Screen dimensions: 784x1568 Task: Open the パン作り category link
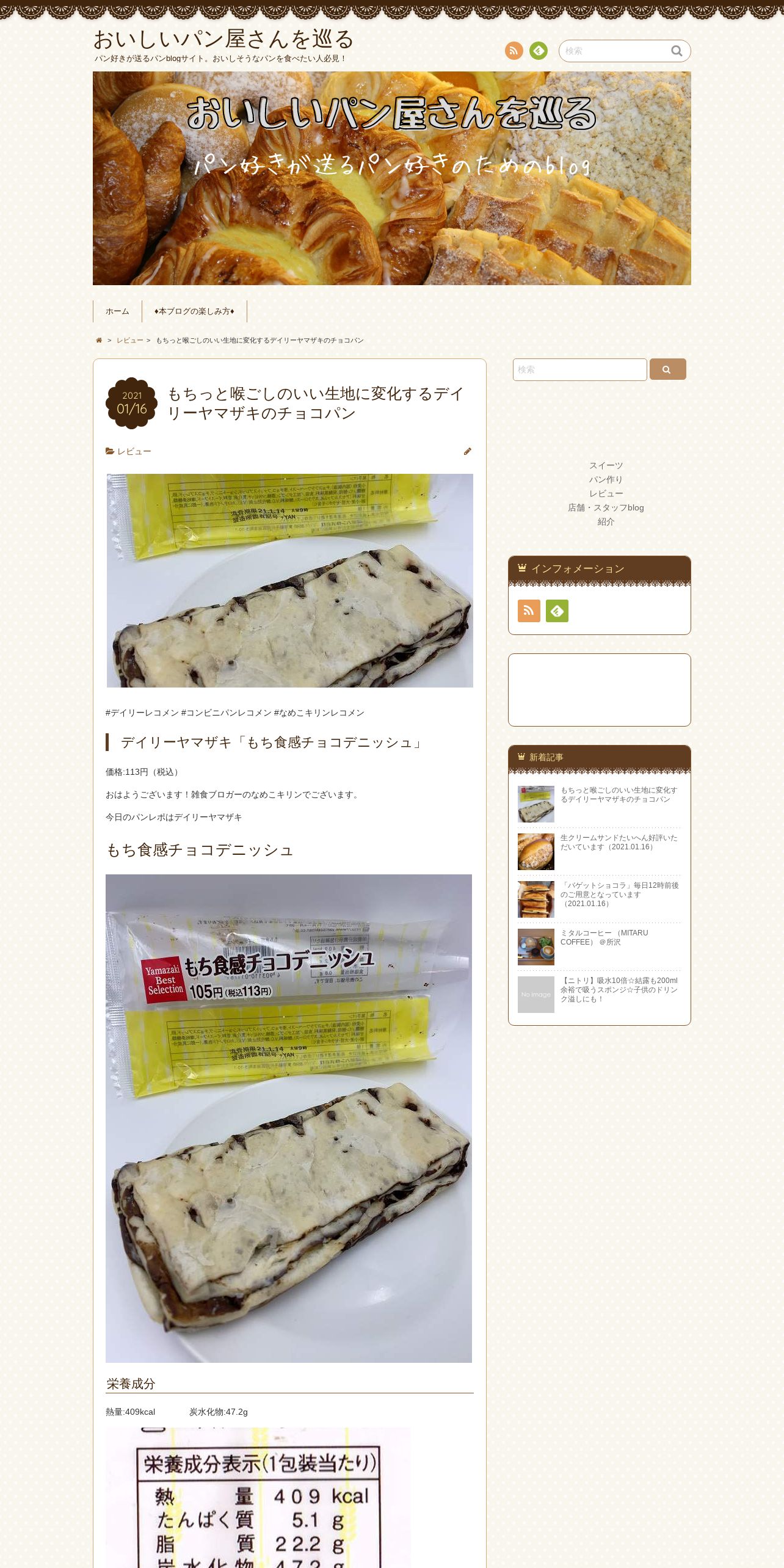(606, 479)
